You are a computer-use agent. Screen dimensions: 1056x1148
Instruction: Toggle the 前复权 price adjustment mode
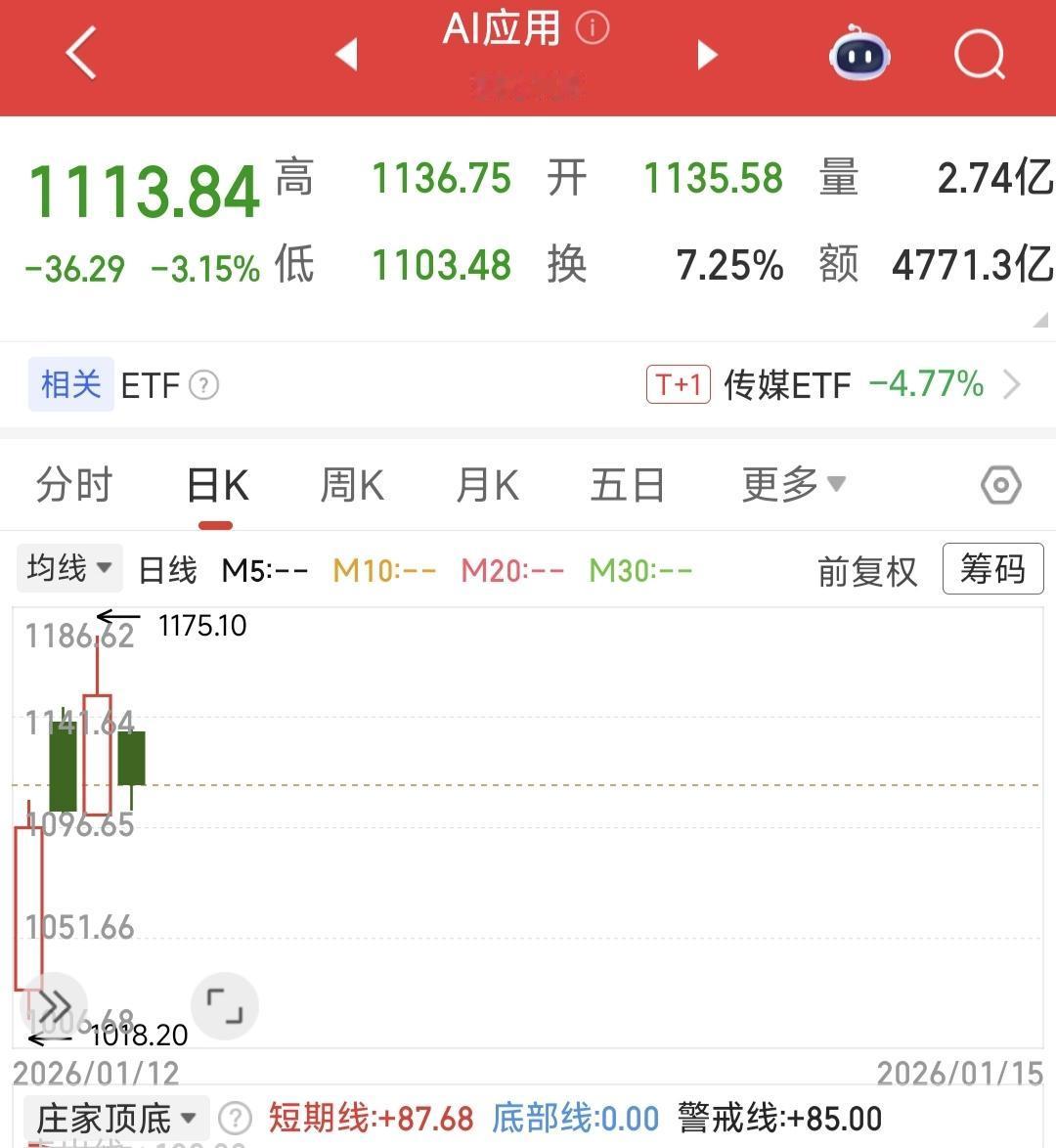point(864,571)
